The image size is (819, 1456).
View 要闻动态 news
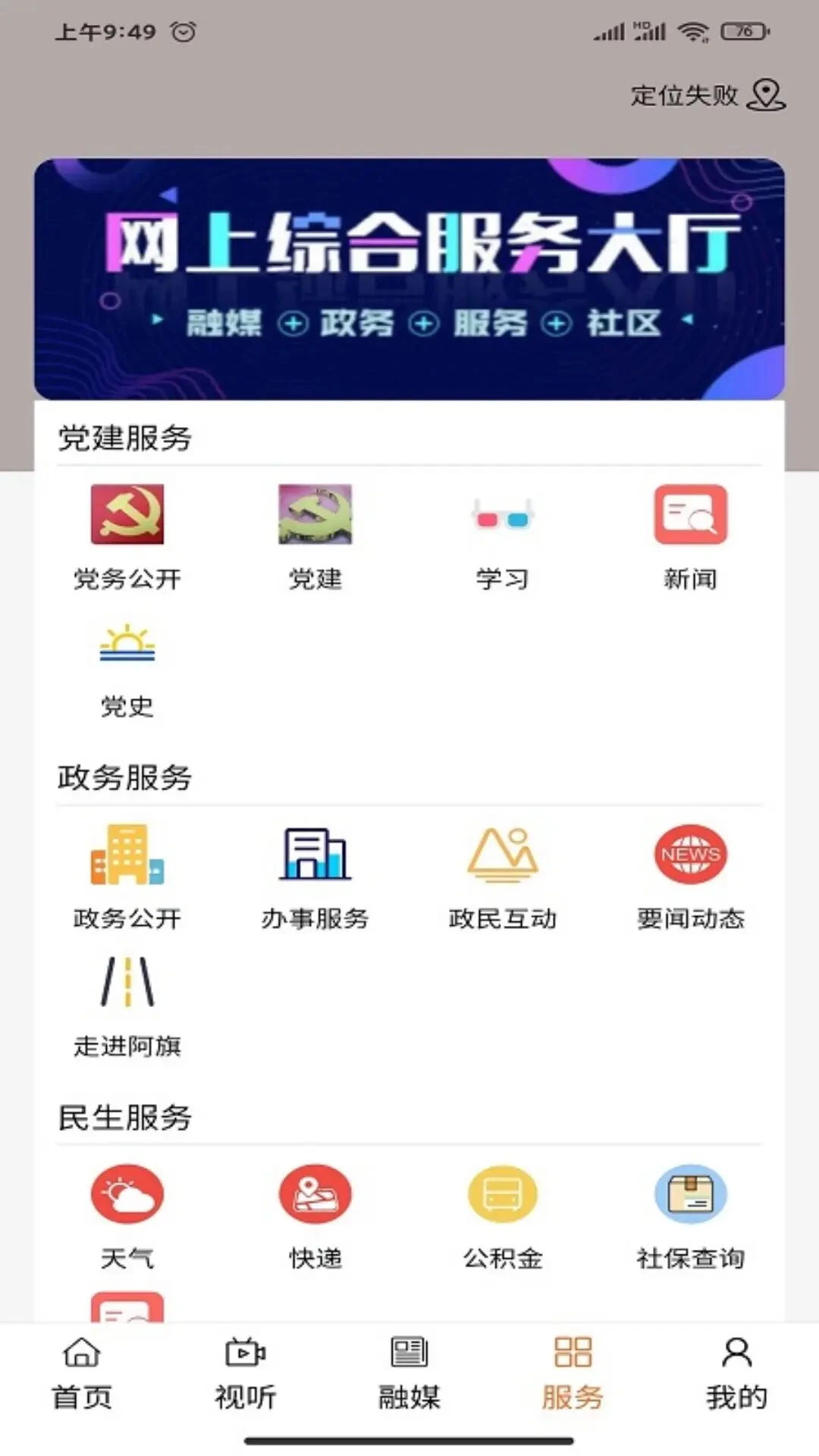coord(690,877)
